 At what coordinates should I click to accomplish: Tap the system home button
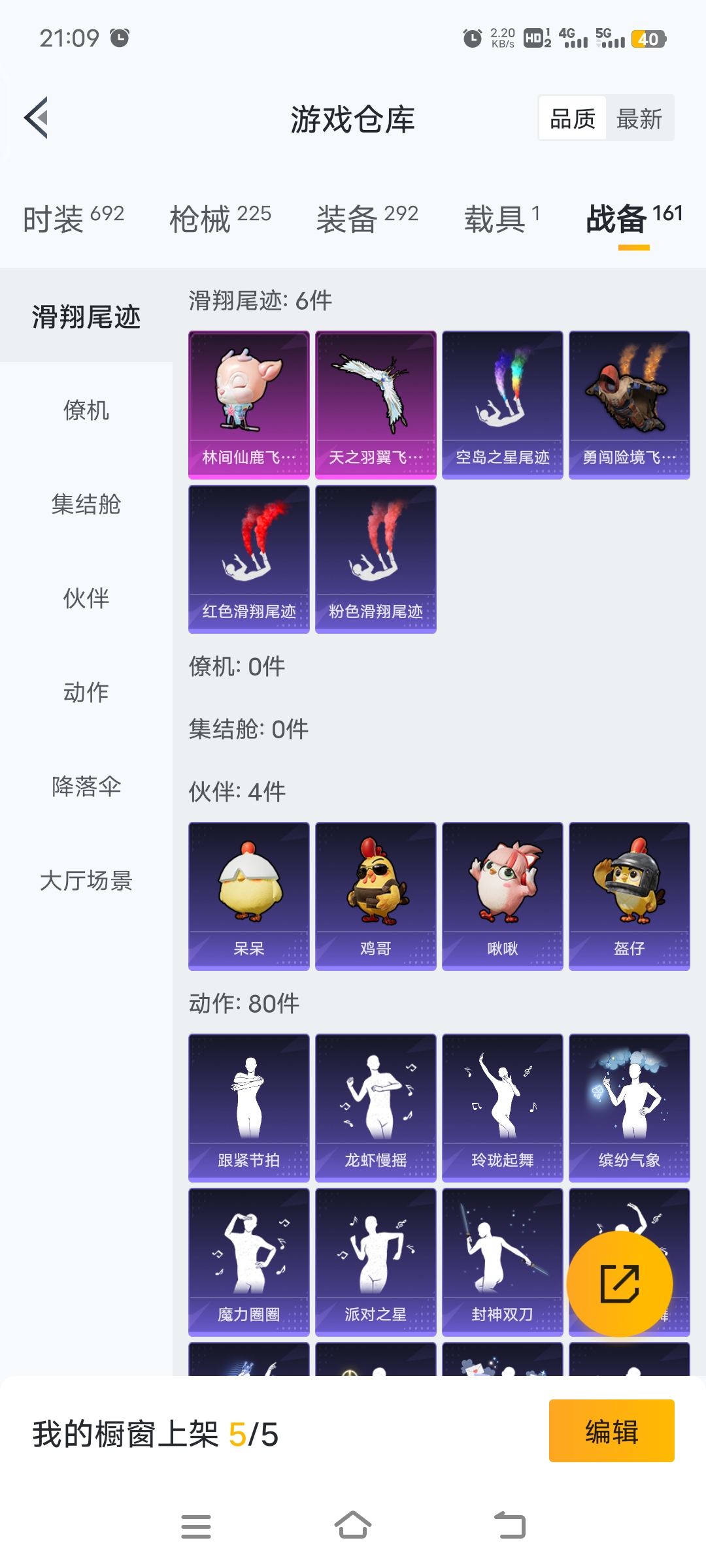click(x=353, y=1526)
